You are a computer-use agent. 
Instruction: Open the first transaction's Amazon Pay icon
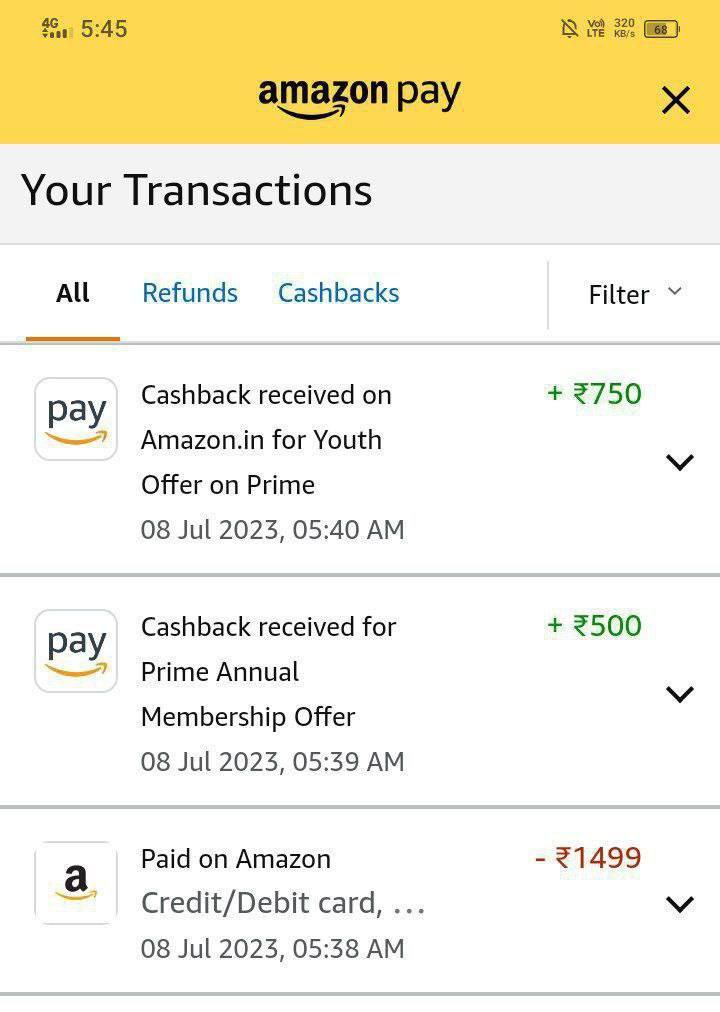point(75,418)
